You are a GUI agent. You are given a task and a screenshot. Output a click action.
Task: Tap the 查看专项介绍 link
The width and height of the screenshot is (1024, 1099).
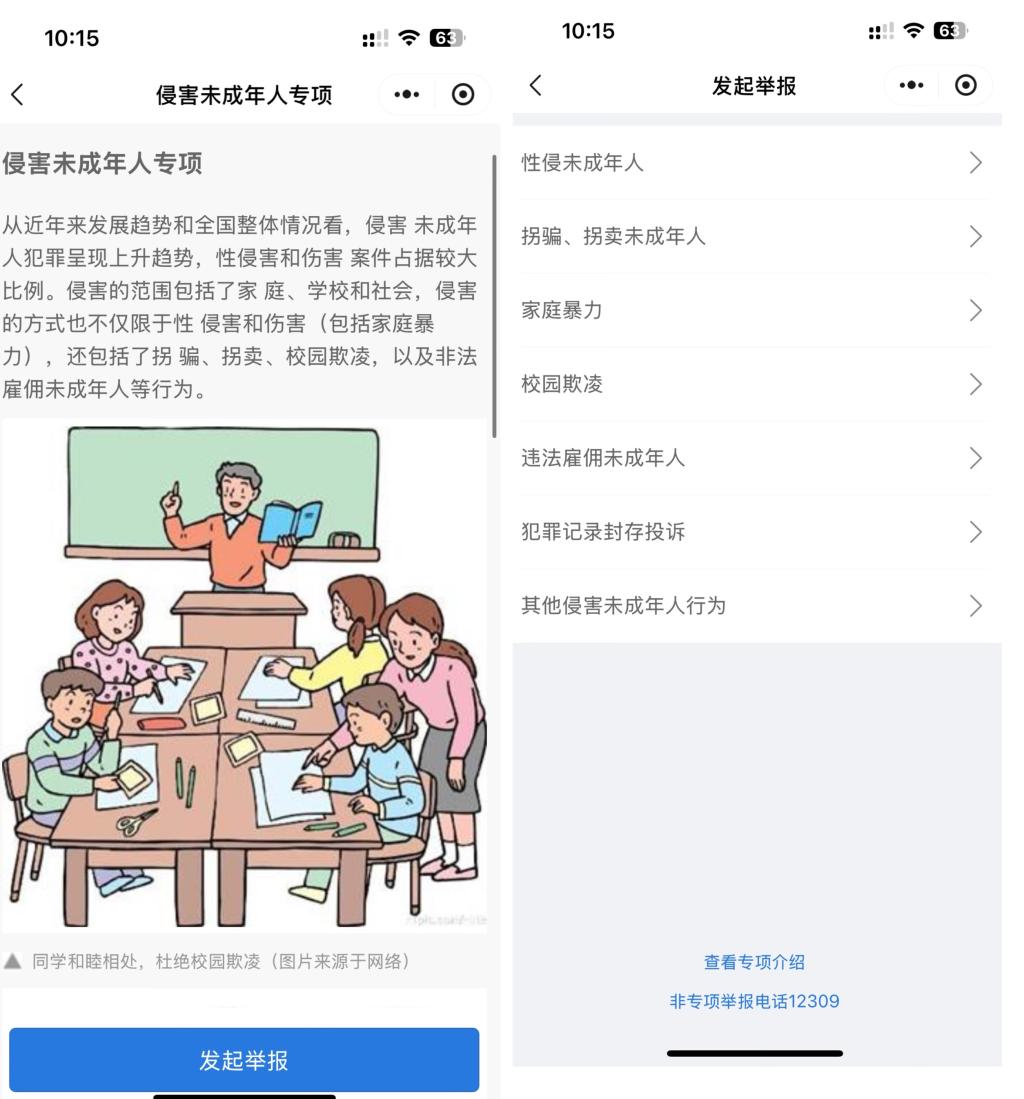(754, 963)
